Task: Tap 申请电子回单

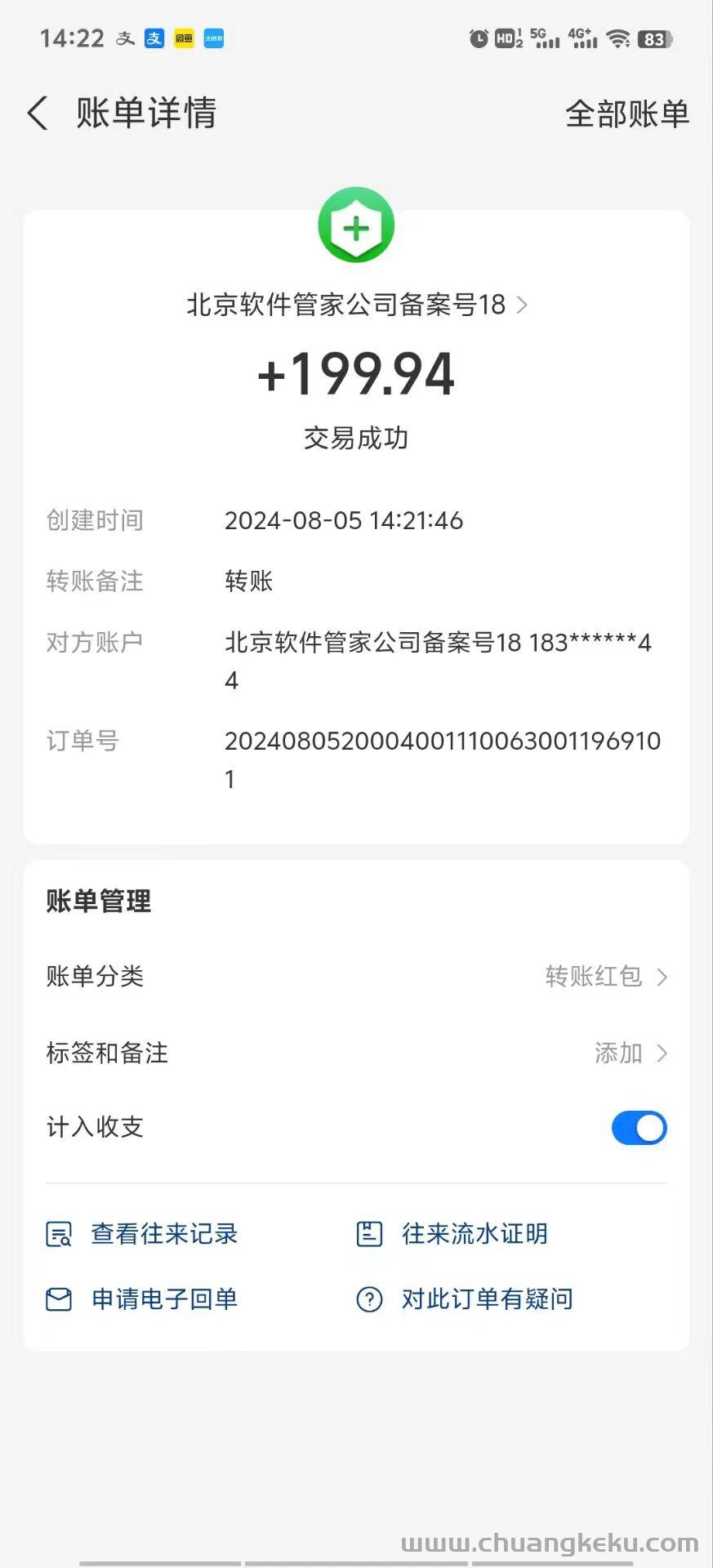Action: tap(141, 1299)
